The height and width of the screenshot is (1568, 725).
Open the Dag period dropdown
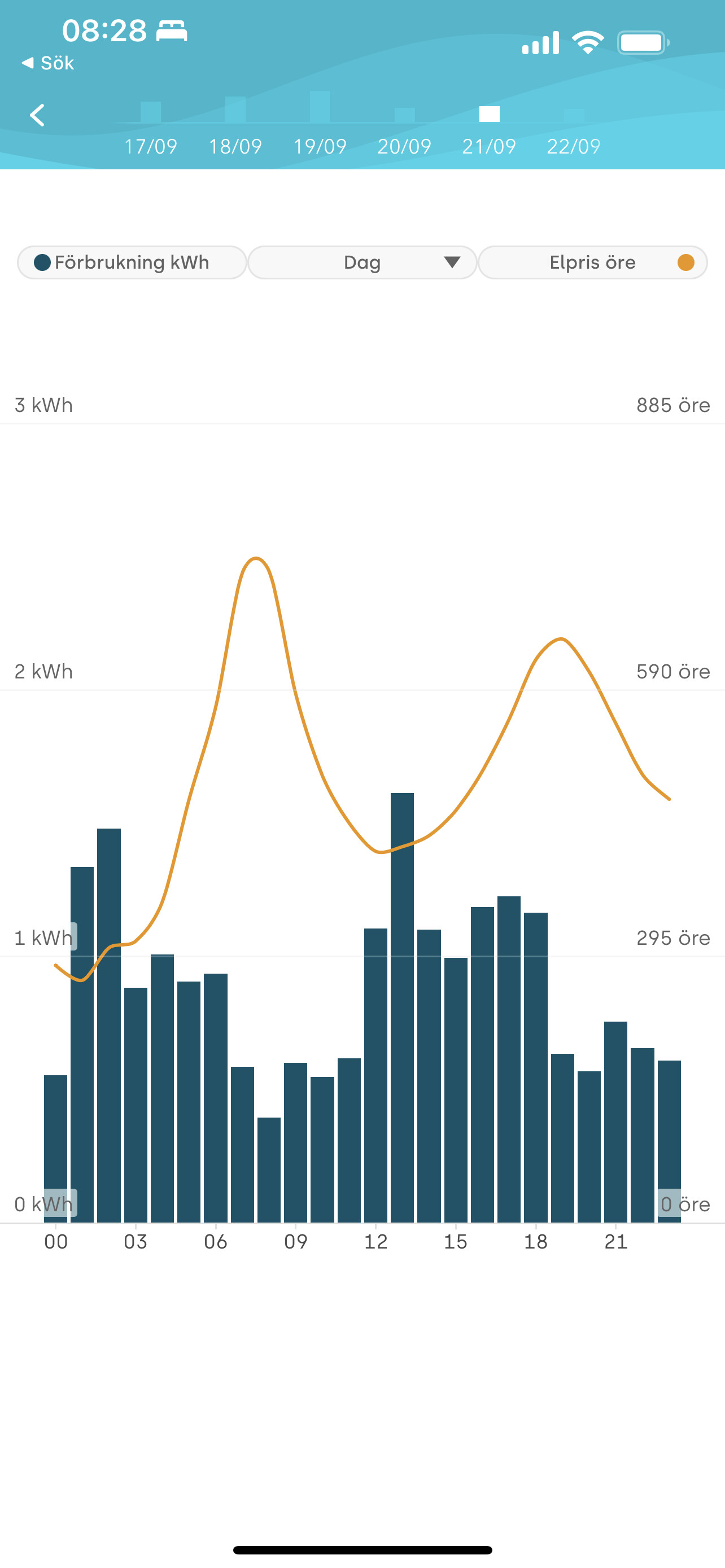click(362, 262)
